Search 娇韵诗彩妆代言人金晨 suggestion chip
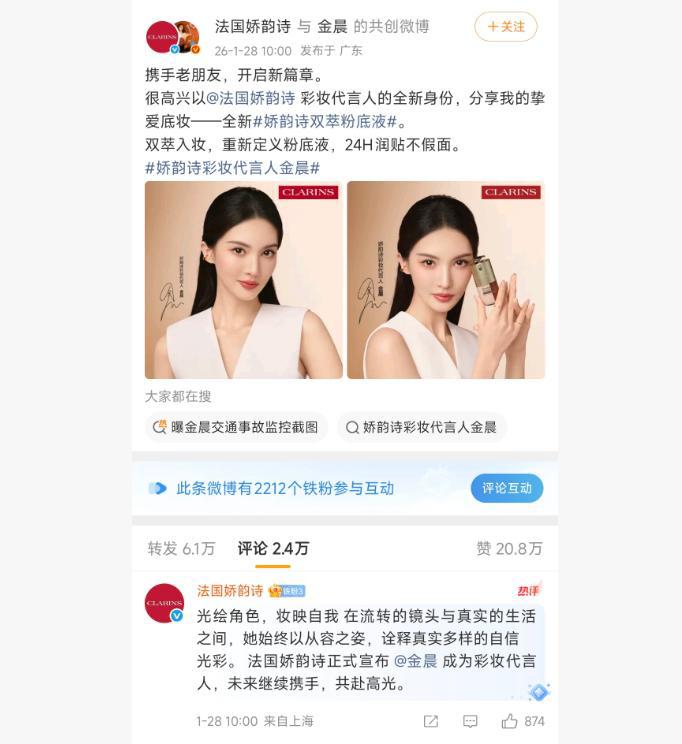This screenshot has height=744, width=682. tap(421, 427)
